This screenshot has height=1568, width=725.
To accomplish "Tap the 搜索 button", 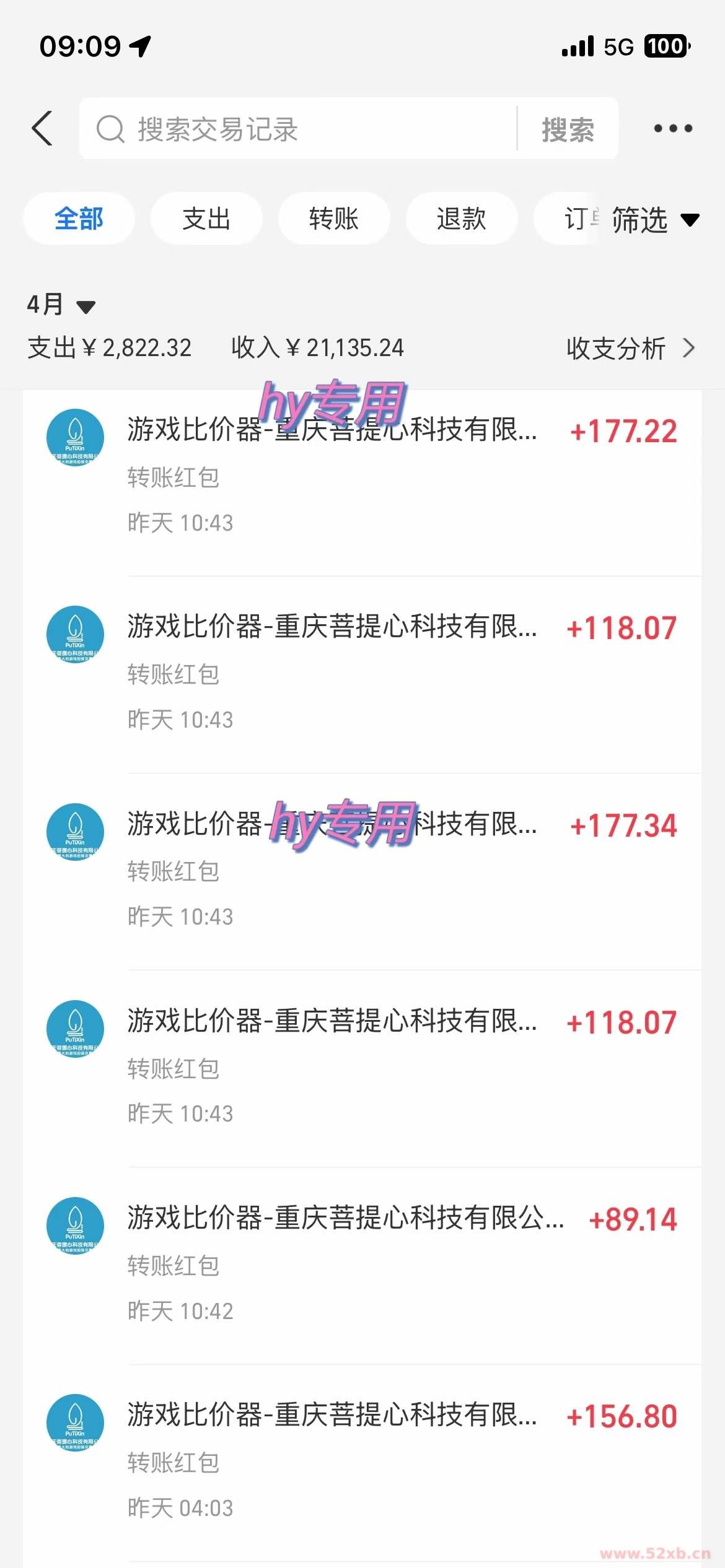I will pyautogui.click(x=568, y=129).
